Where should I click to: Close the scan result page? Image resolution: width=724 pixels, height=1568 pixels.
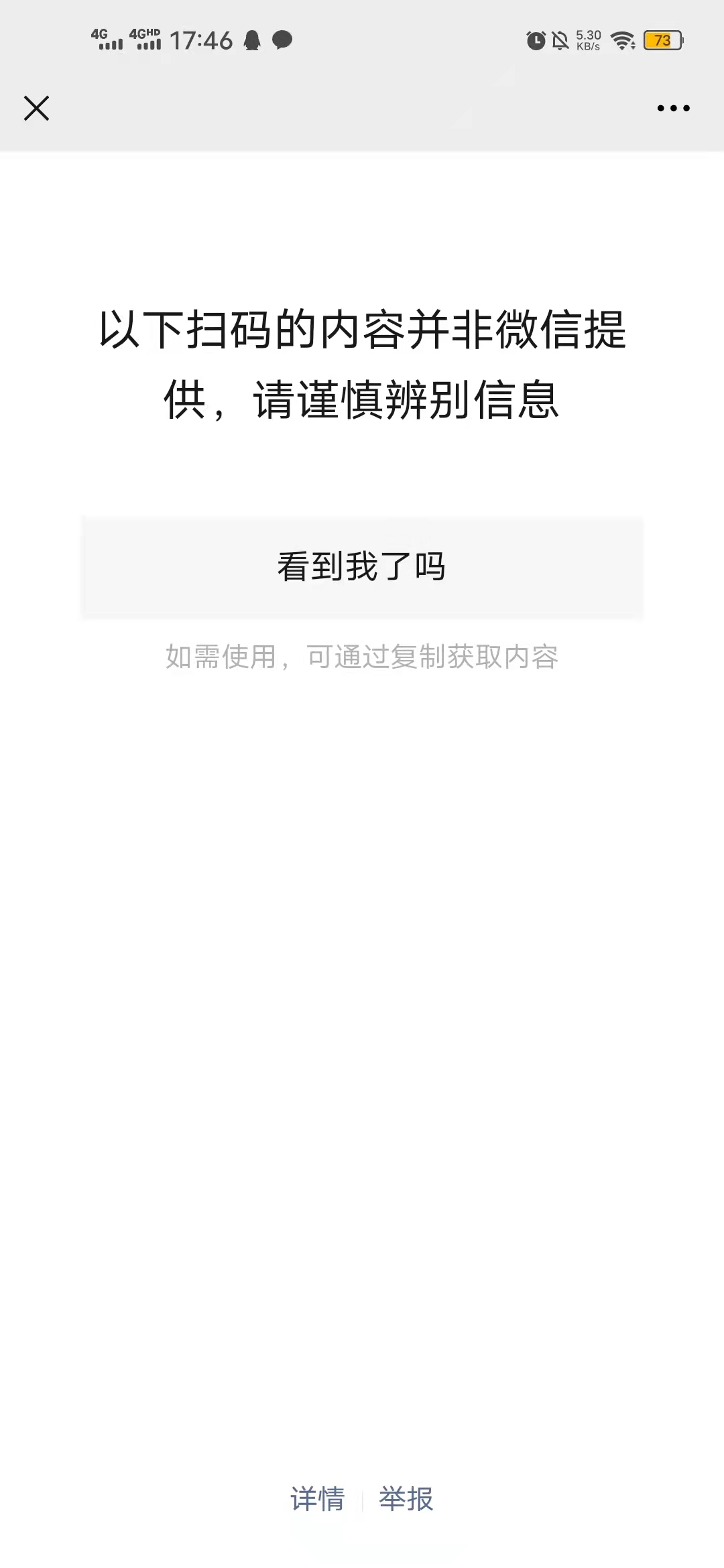36,108
